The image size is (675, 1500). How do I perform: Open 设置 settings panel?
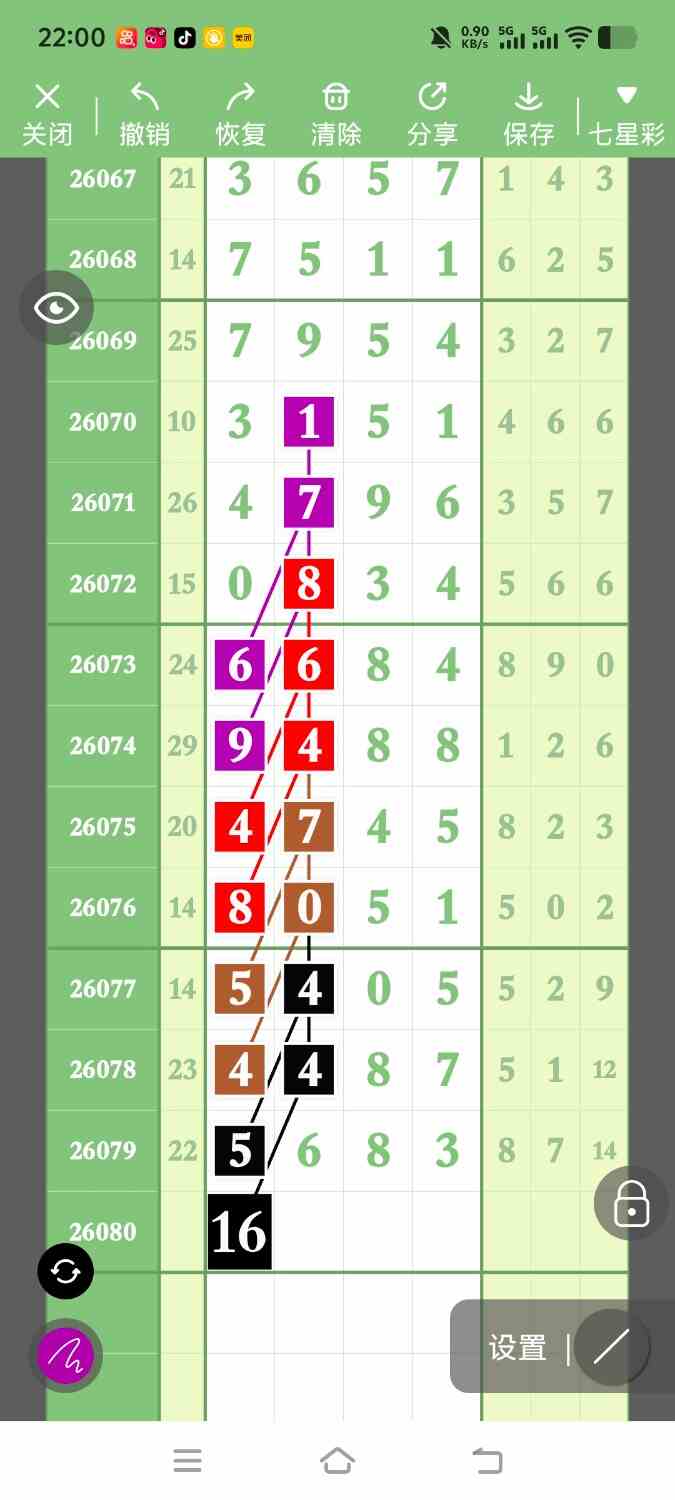coord(517,1348)
